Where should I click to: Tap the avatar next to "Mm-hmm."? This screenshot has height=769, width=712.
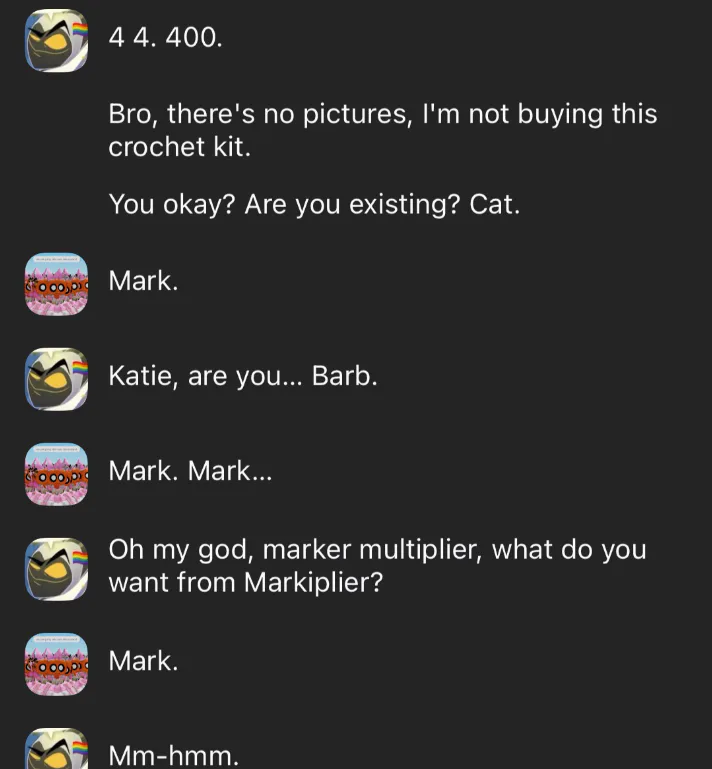coord(56,750)
